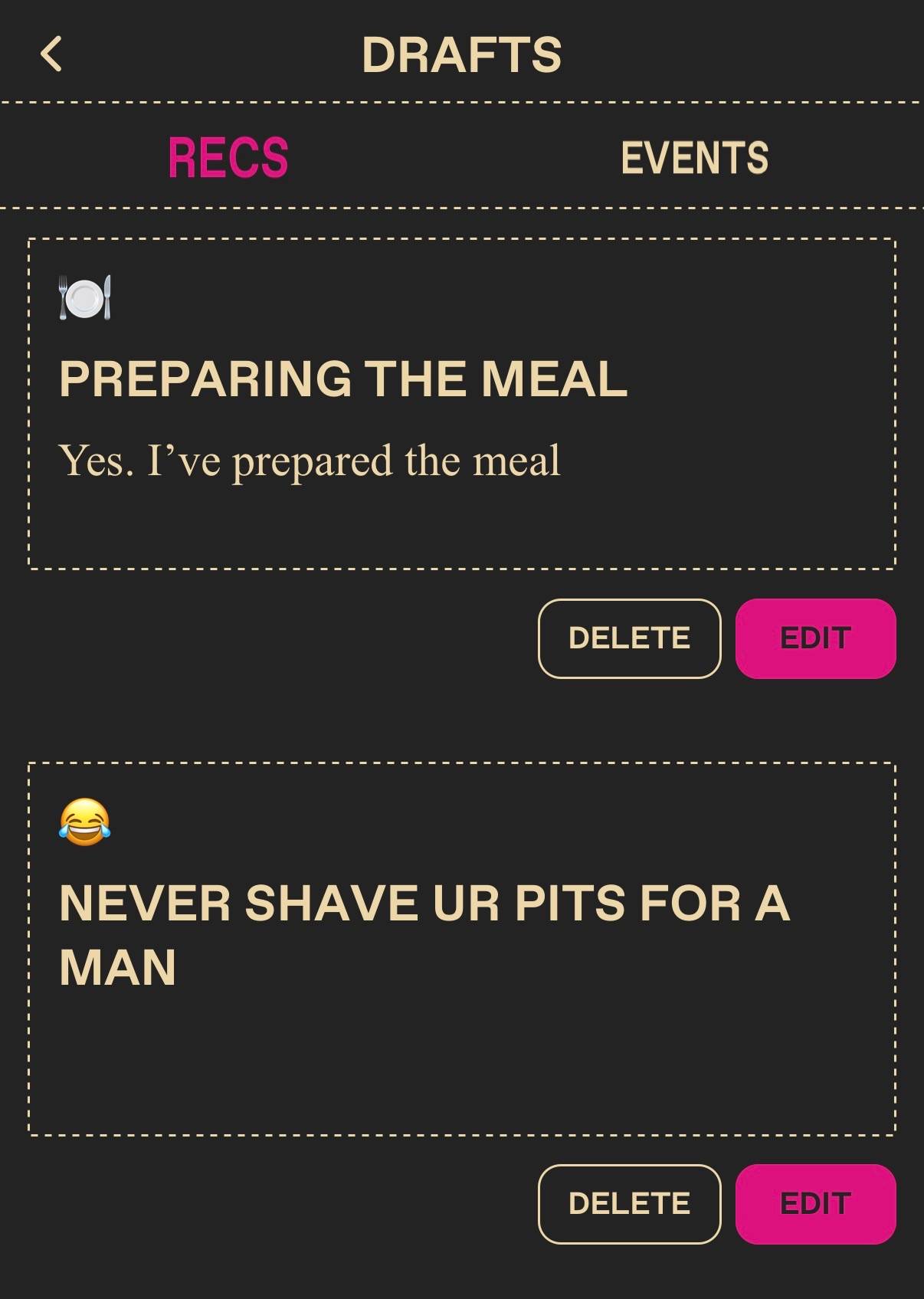Open the Never Shave Ur Pits draft card
This screenshot has height=1299, width=924.
tap(462, 949)
